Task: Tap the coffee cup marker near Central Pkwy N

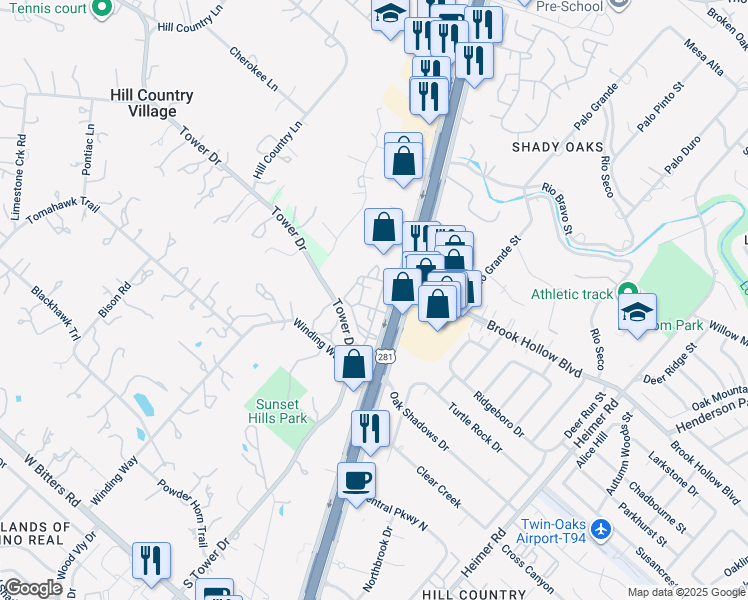Action: pos(356,482)
